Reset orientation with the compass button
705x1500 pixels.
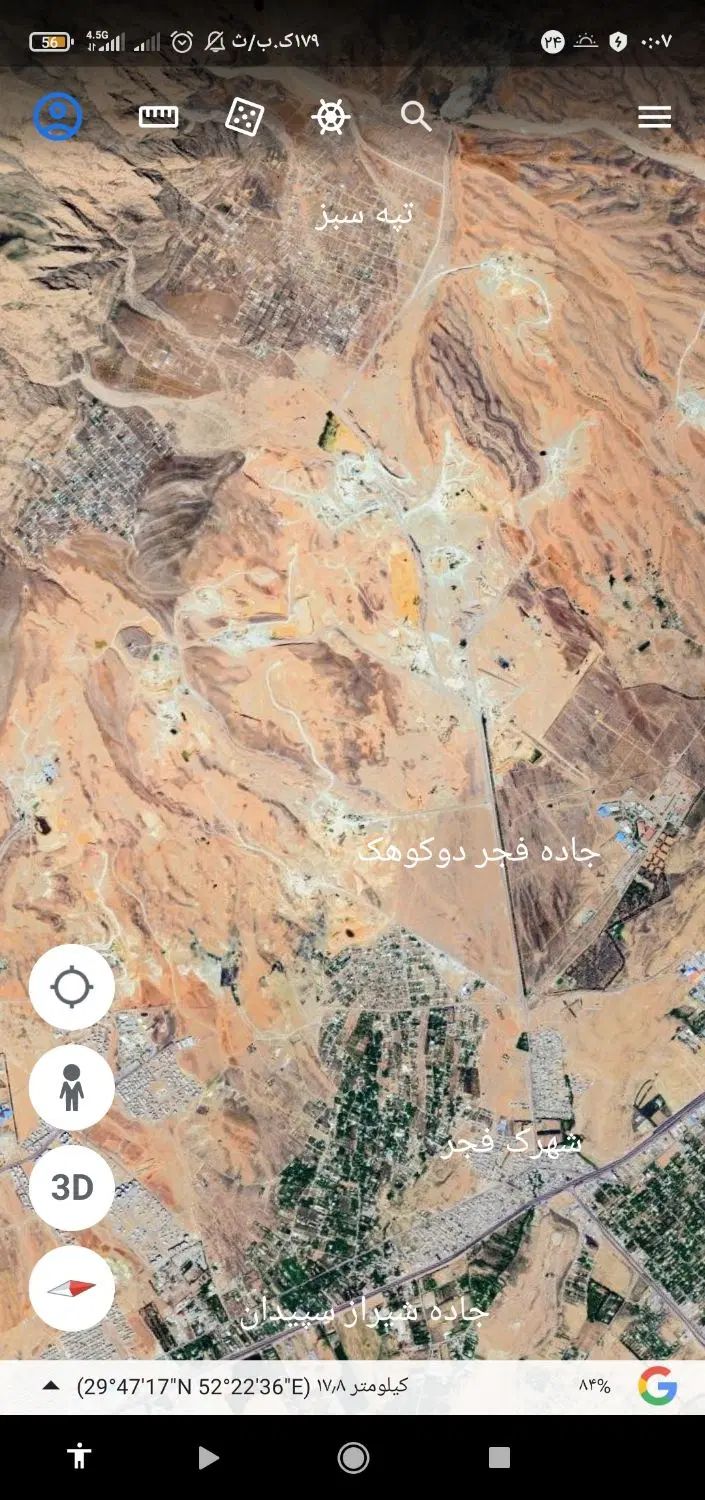pyautogui.click(x=71, y=1288)
